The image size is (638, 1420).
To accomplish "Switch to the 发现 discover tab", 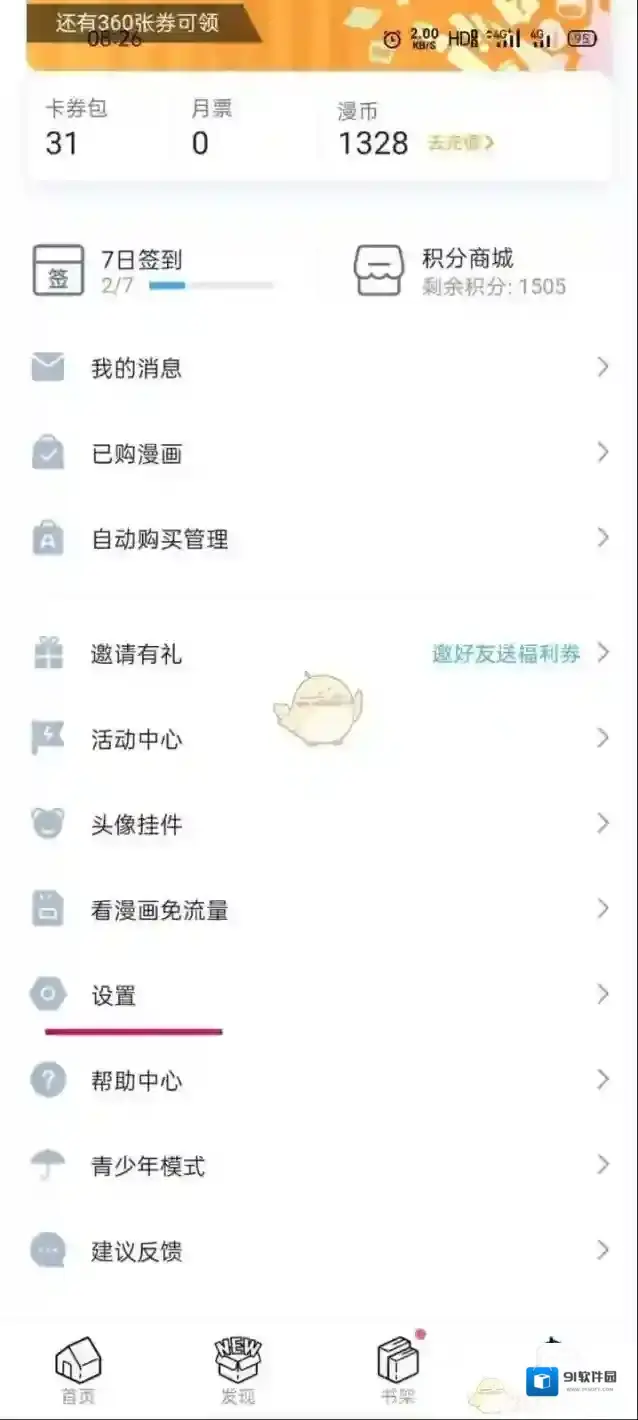I will click(238, 1368).
